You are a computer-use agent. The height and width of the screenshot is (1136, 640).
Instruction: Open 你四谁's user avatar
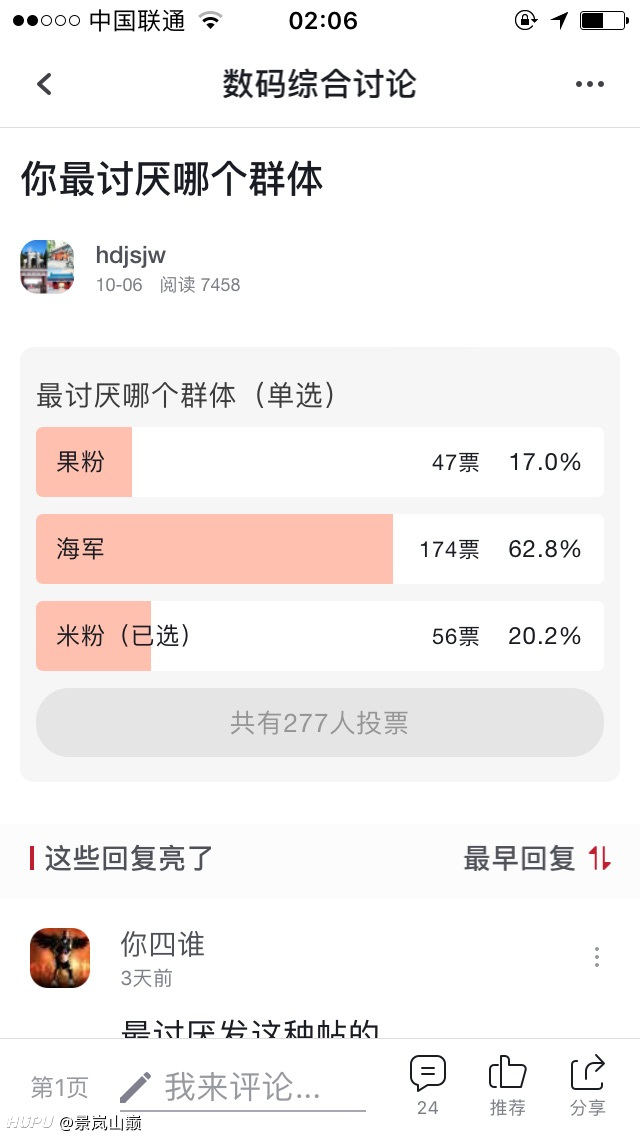59,957
